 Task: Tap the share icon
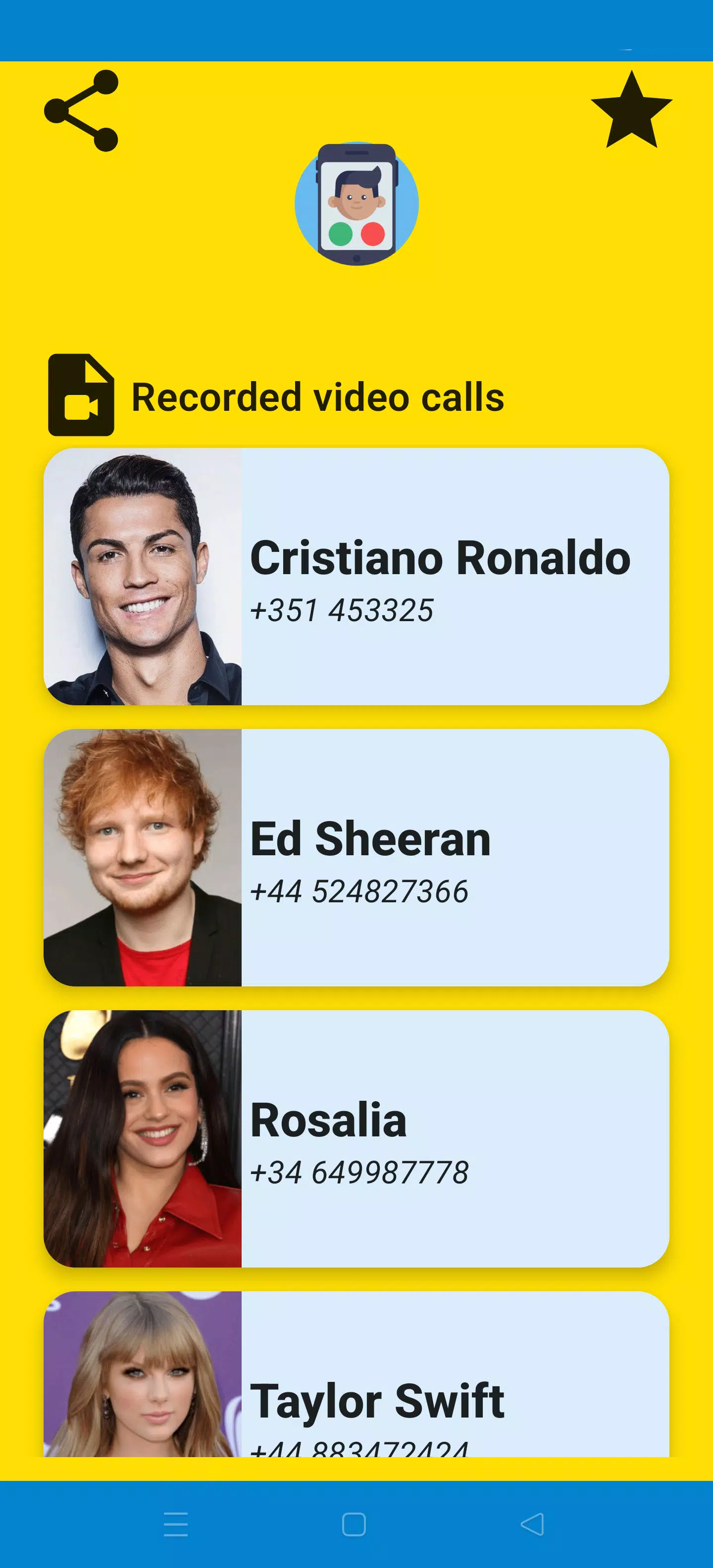[82, 111]
